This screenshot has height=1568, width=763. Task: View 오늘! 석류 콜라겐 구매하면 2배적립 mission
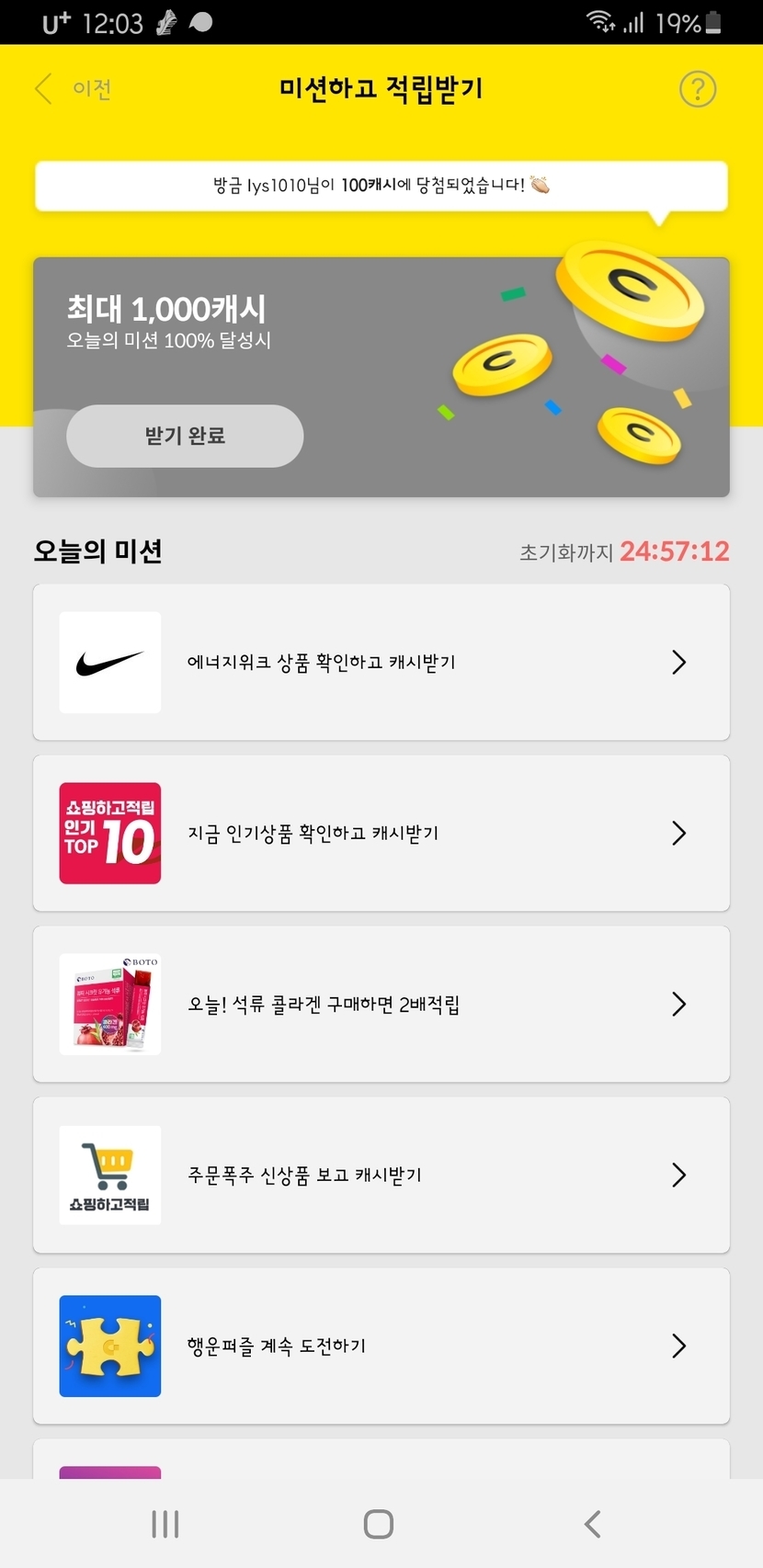click(381, 1004)
